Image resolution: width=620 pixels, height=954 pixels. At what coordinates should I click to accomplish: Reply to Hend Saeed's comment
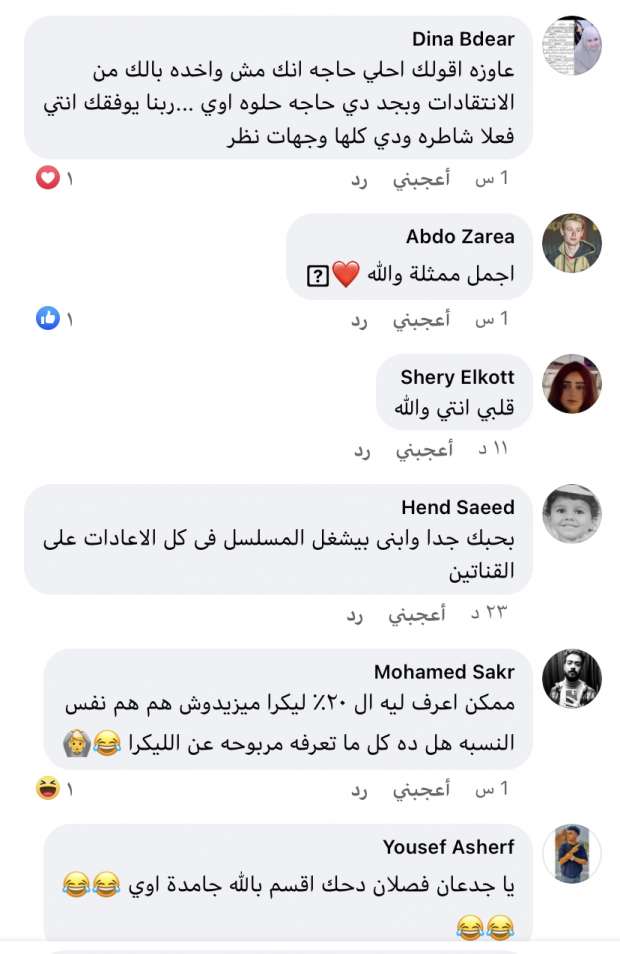[357, 615]
